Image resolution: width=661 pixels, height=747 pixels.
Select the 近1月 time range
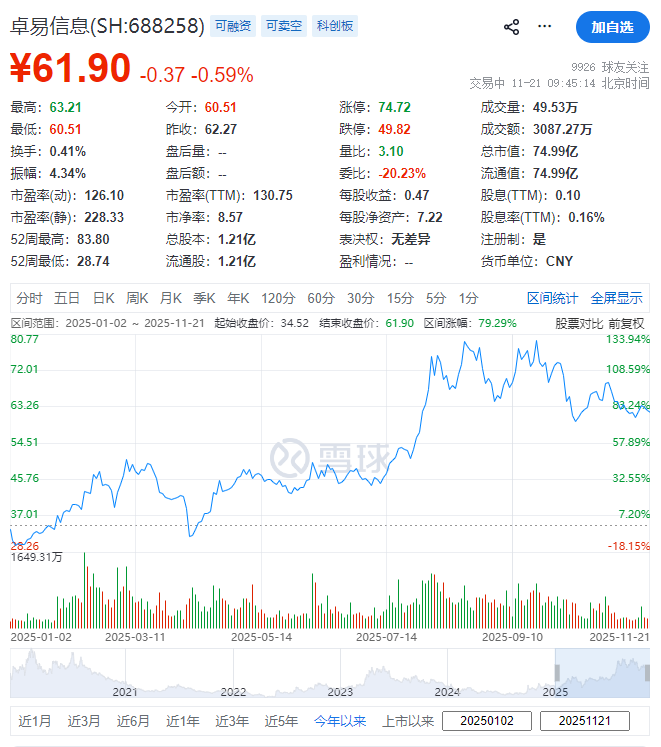click(x=35, y=721)
